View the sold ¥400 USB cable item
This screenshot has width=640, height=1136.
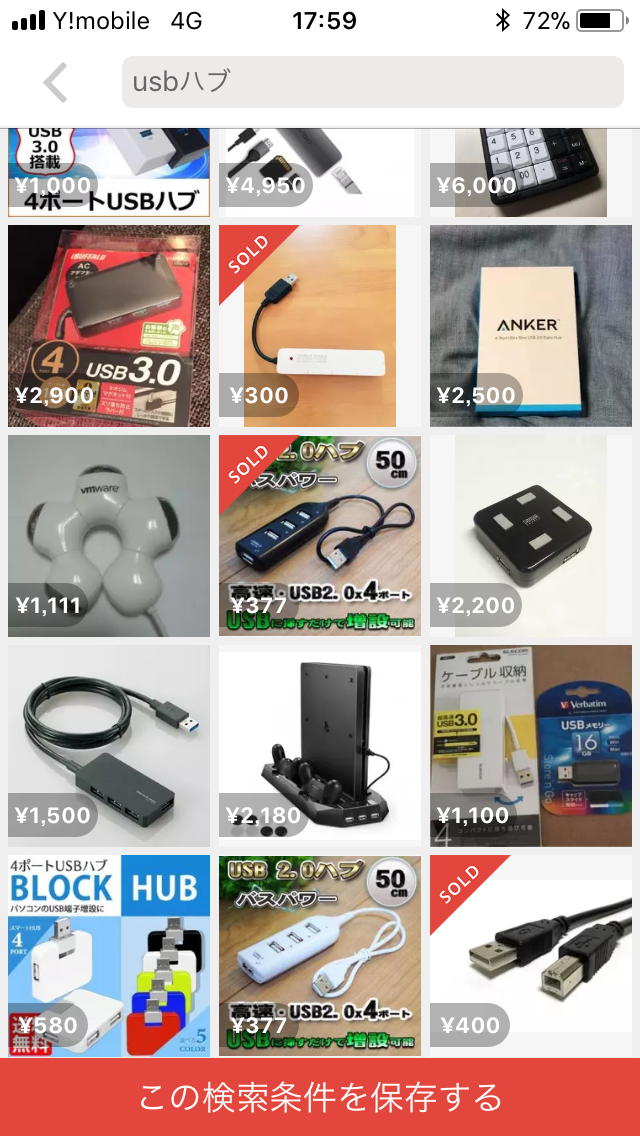click(531, 956)
